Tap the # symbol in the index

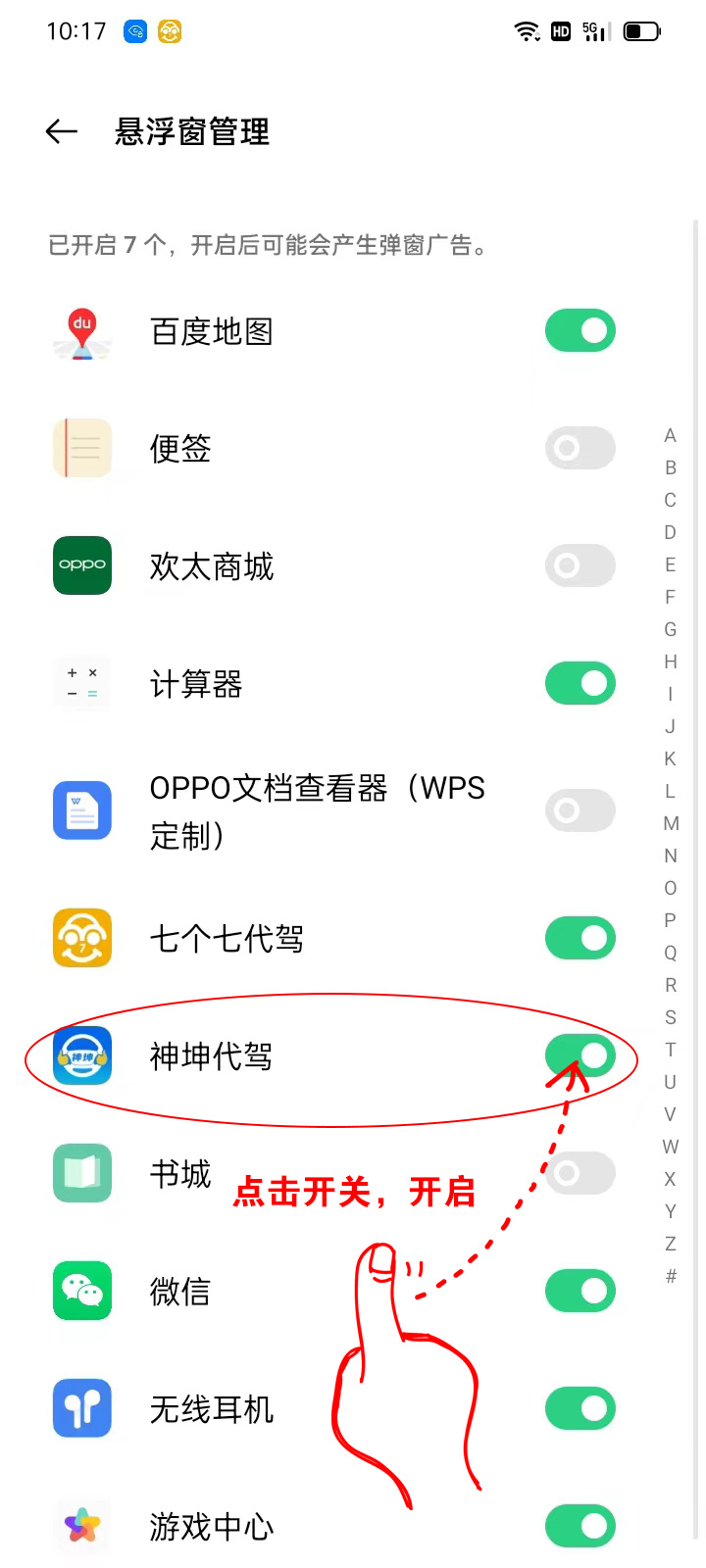point(671,1276)
